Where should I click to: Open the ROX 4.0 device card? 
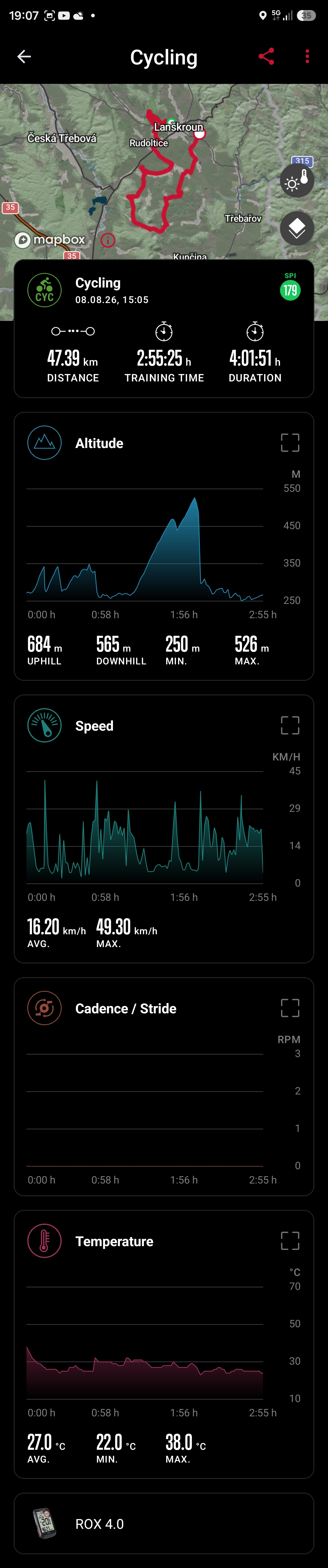click(164, 1523)
